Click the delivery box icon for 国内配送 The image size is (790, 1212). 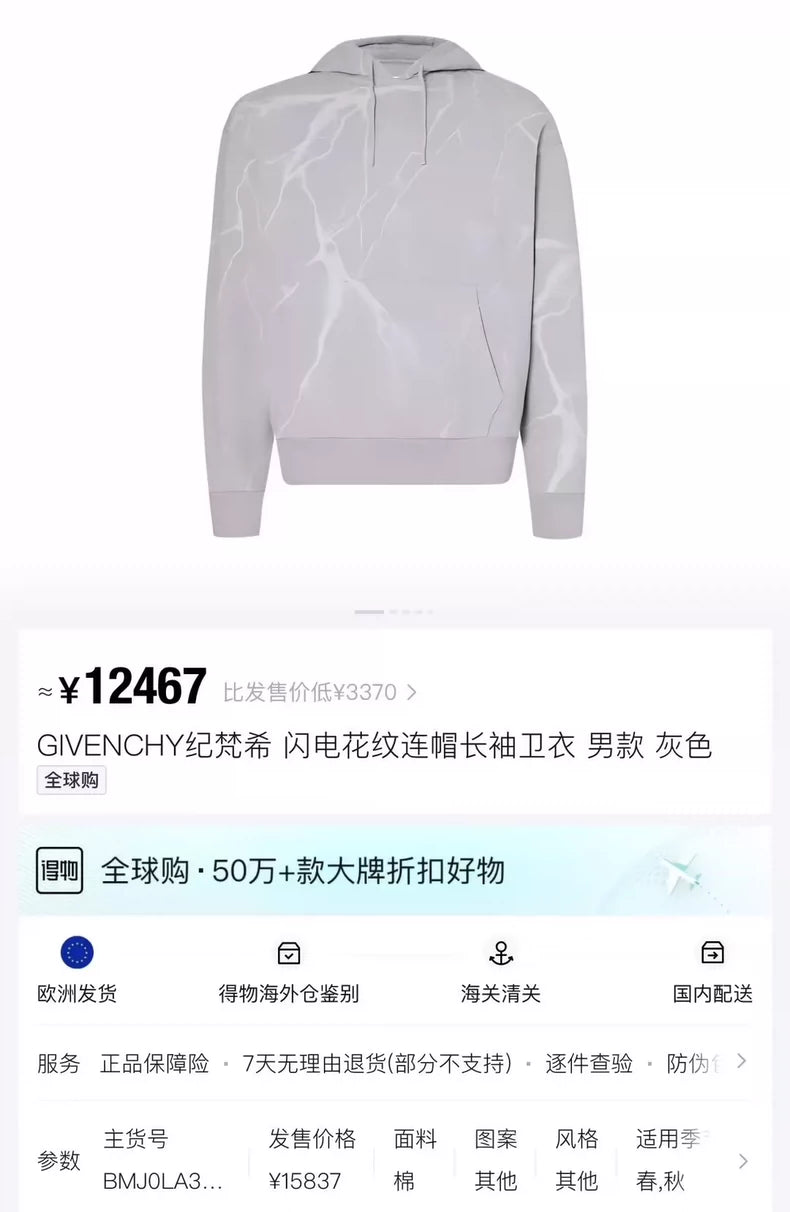(x=712, y=954)
